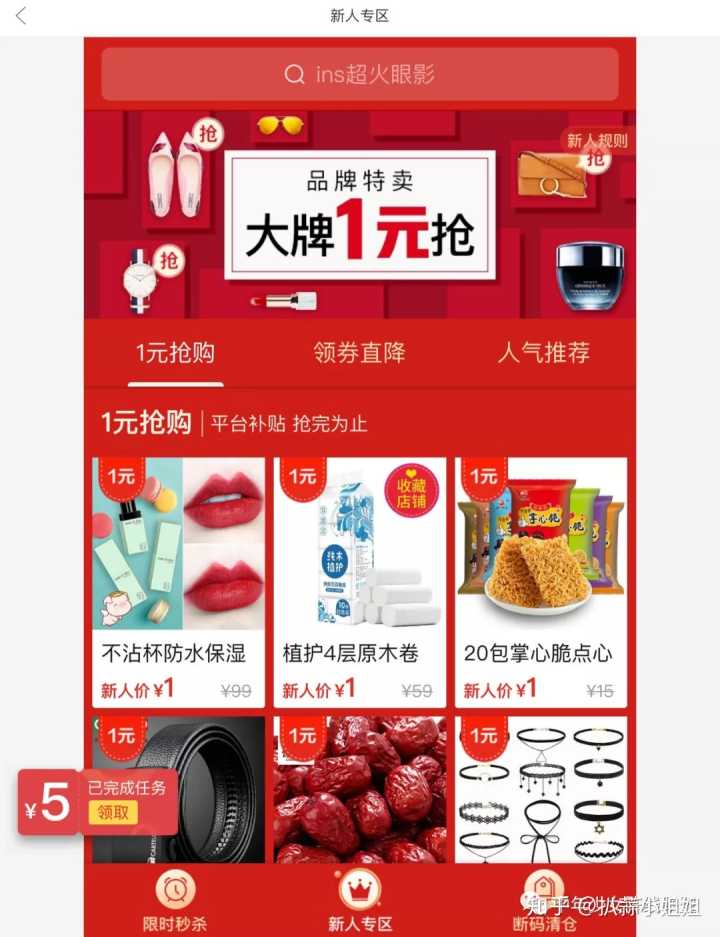
Task: Open the 新人规则 link
Action: pyautogui.click(x=597, y=141)
